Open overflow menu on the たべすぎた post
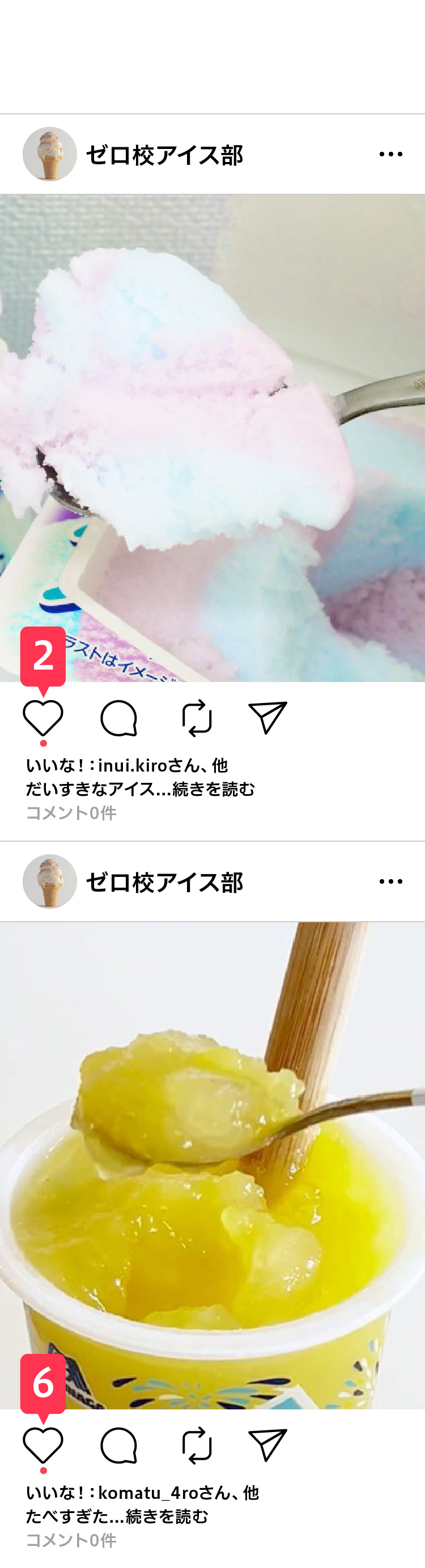This screenshot has width=425, height=1568. tap(390, 881)
